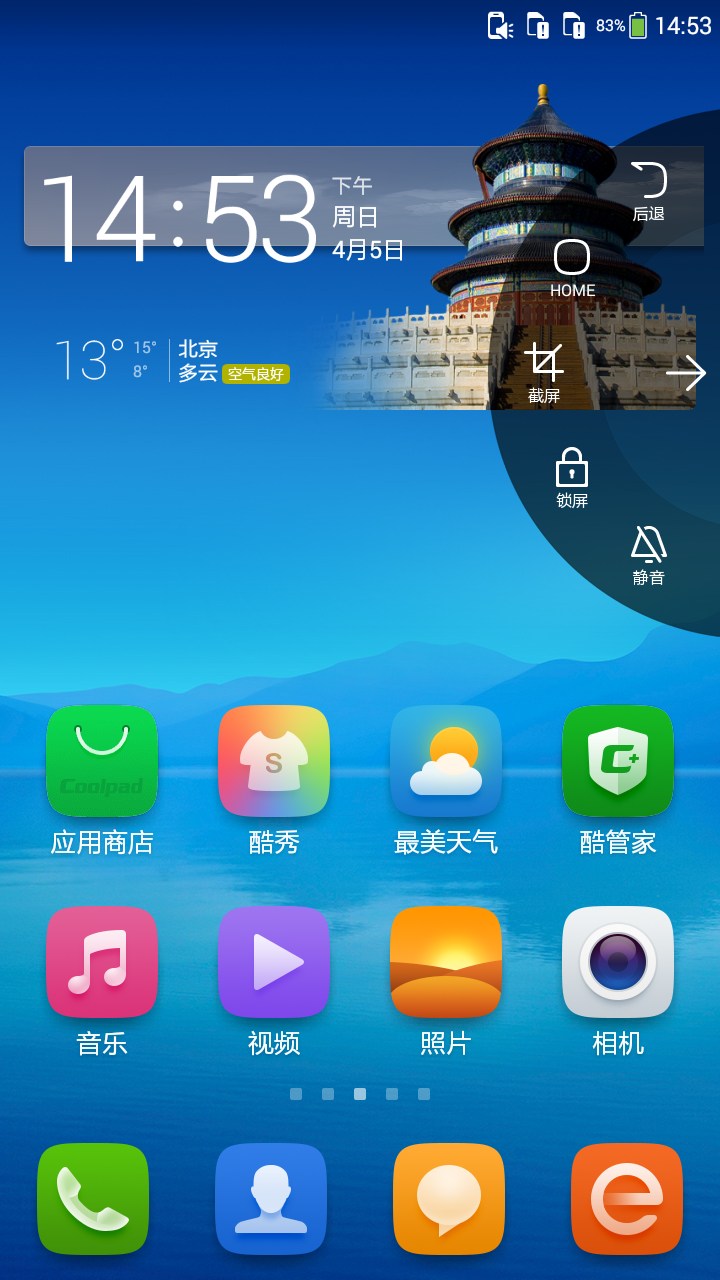The height and width of the screenshot is (1280, 720).
Task: Tap HOME in the floating menu
Action: tap(572, 267)
